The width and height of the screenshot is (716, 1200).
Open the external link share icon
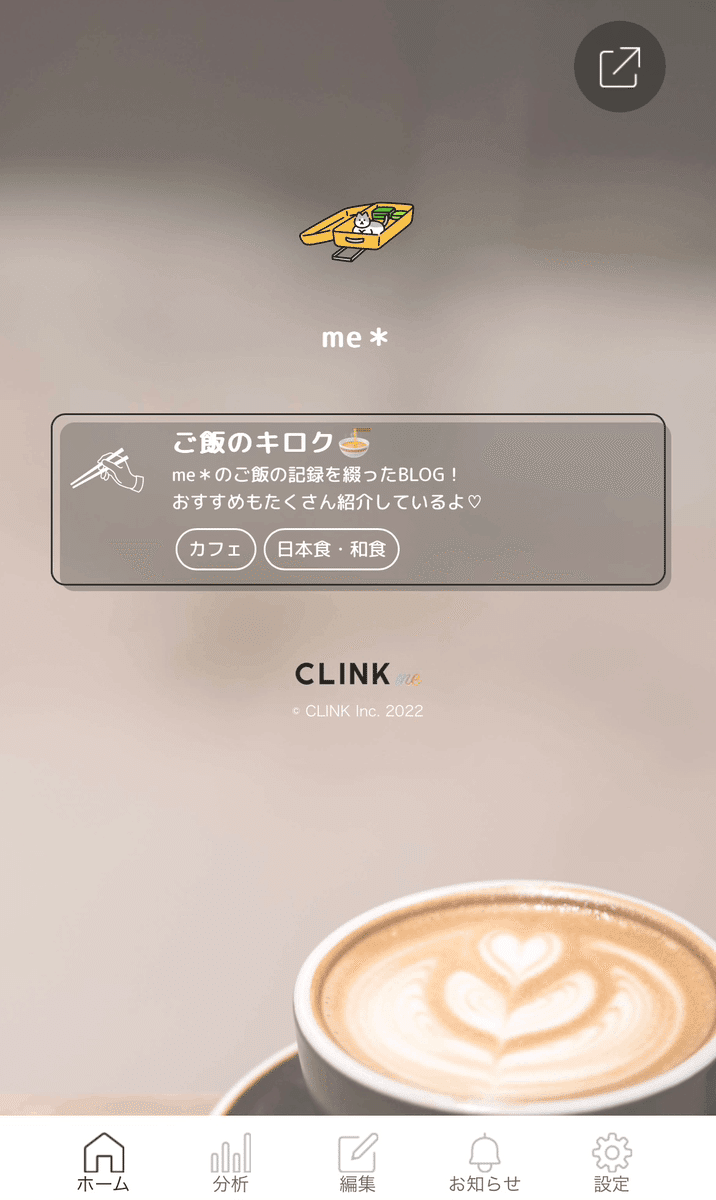619,67
